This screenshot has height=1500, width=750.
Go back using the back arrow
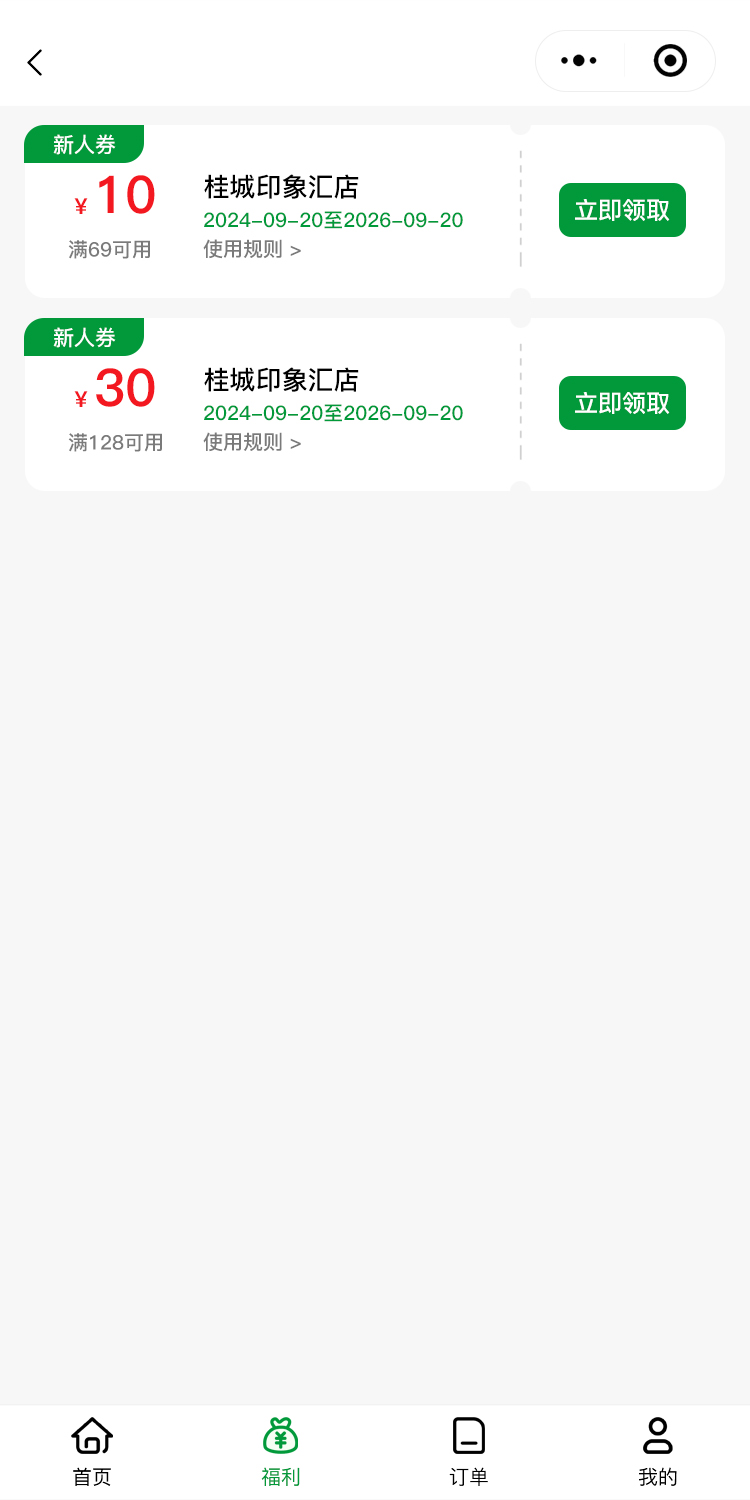[35, 62]
